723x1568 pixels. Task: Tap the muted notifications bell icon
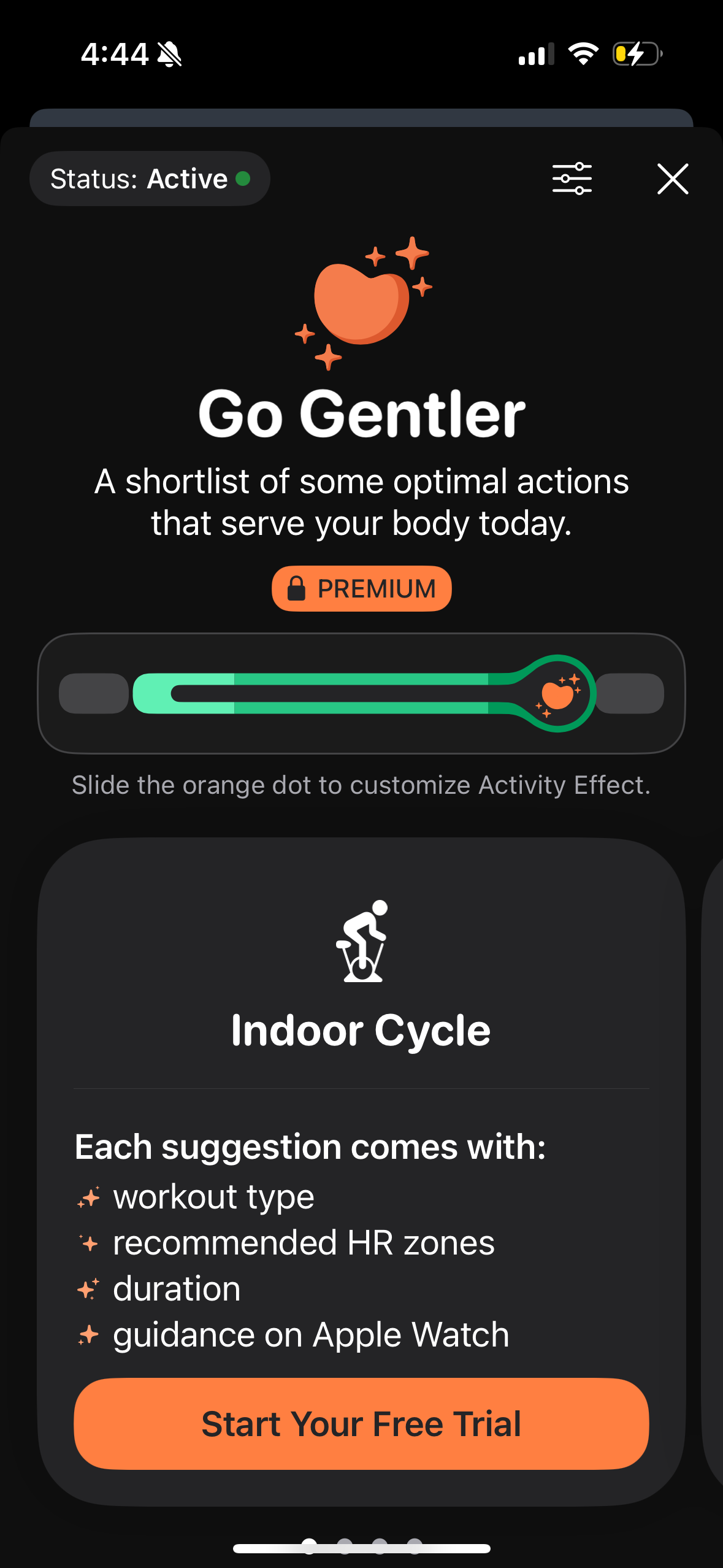pyautogui.click(x=167, y=54)
